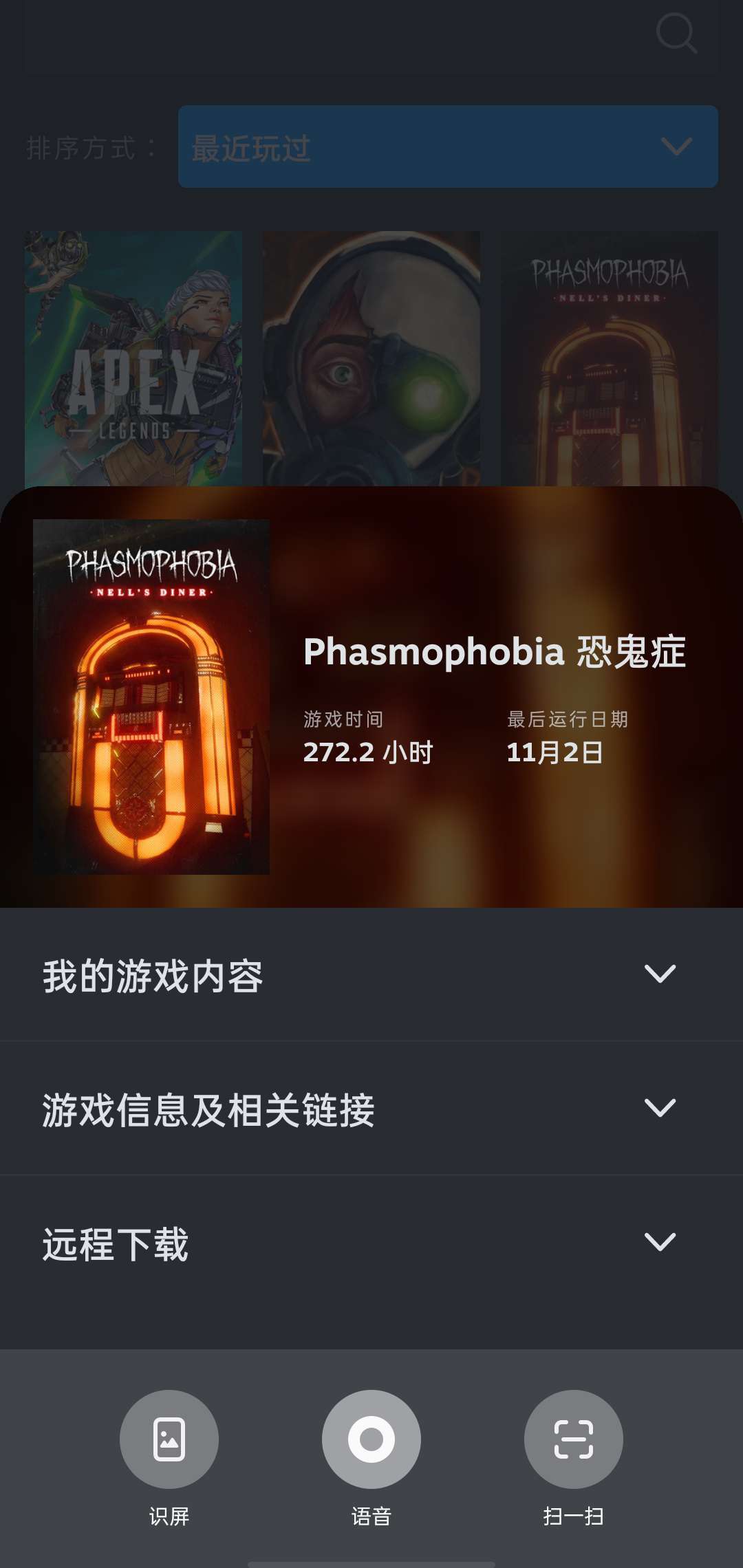Open the 最近玩过 sort order dropdown

[x=448, y=146]
